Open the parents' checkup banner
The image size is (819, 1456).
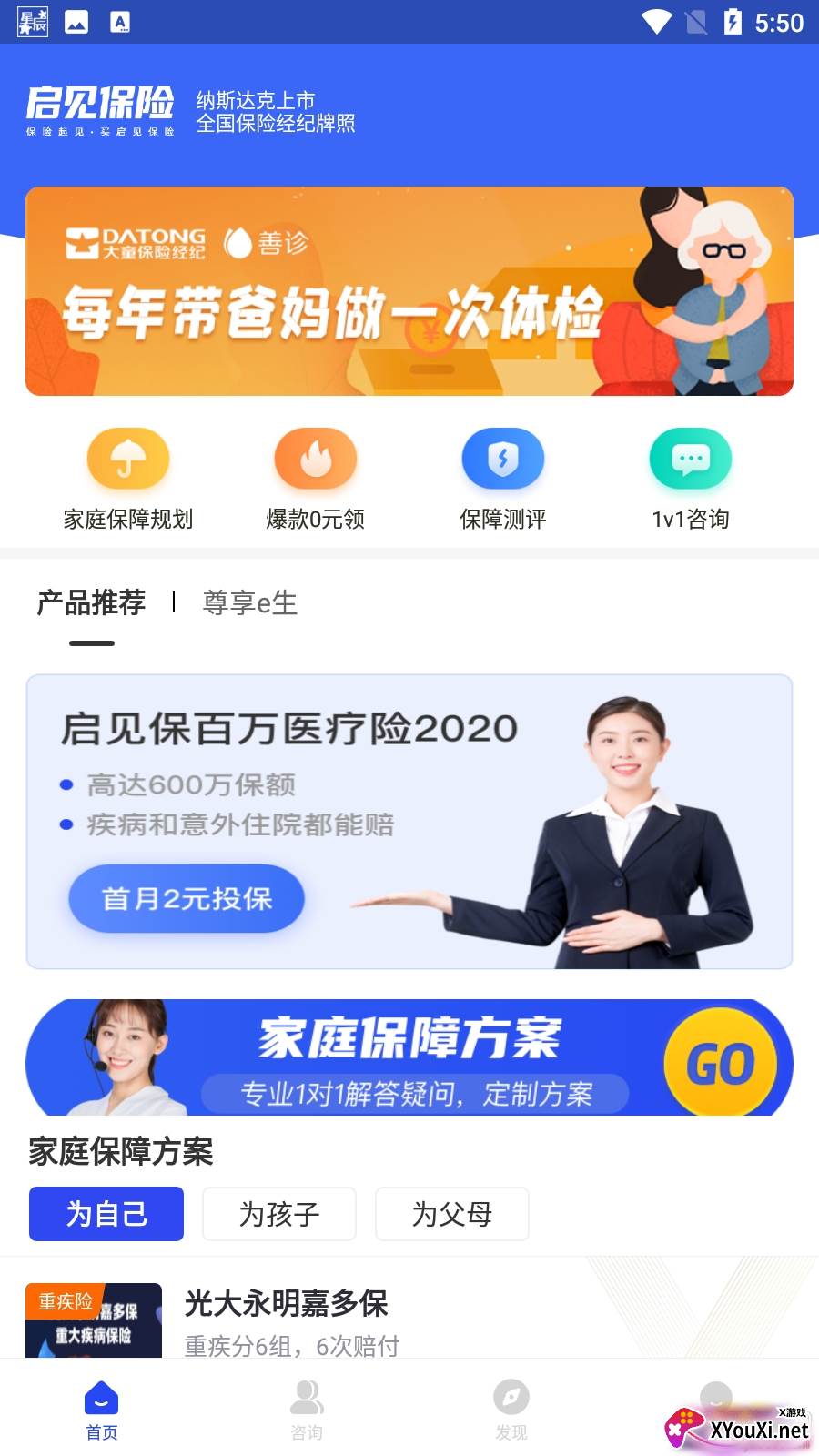click(x=409, y=291)
